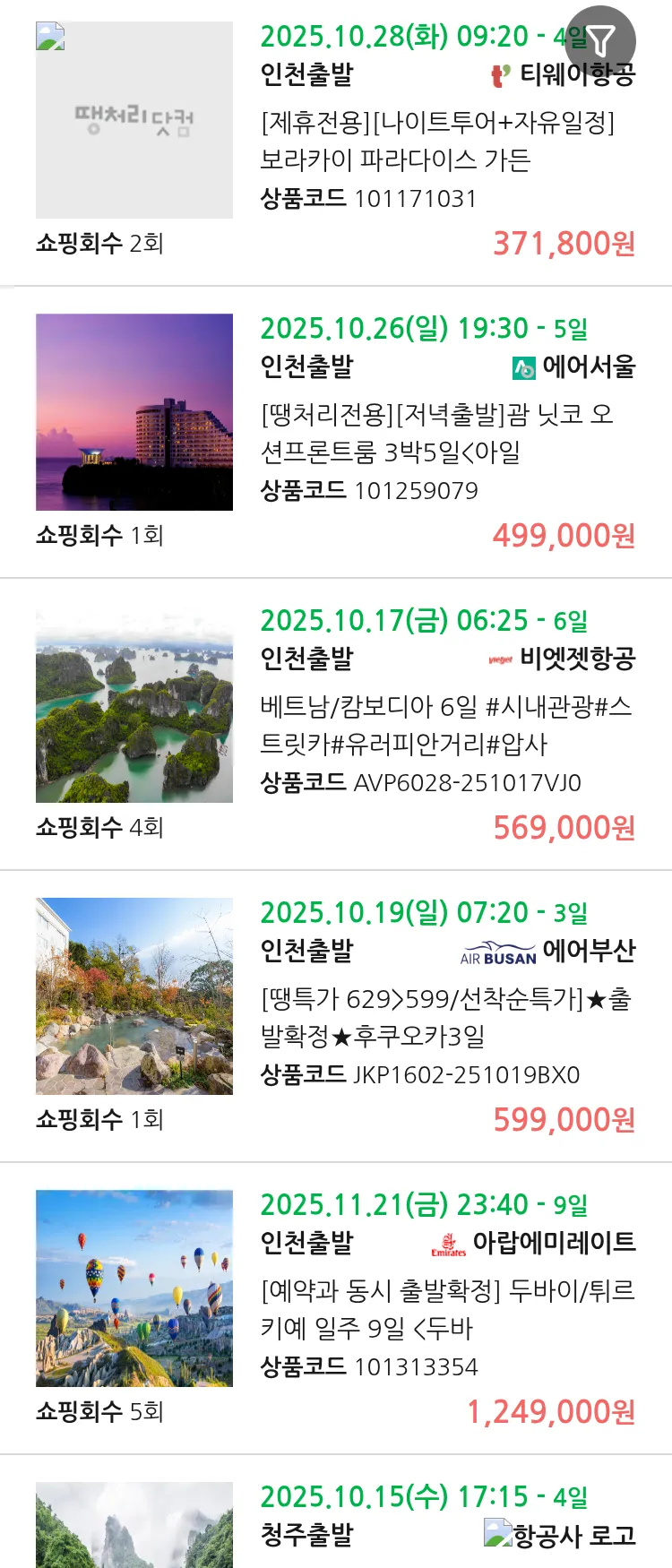Open the 후쿠오카3일 에어부산 package

point(445,1017)
